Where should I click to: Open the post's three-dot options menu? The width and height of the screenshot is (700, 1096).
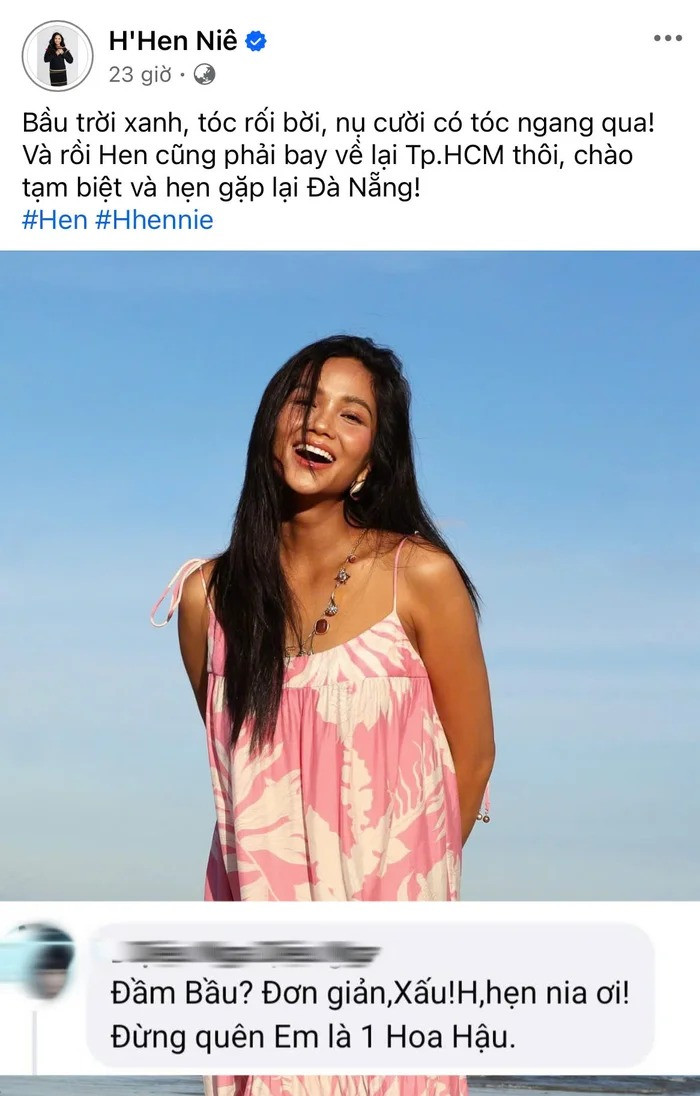click(667, 38)
